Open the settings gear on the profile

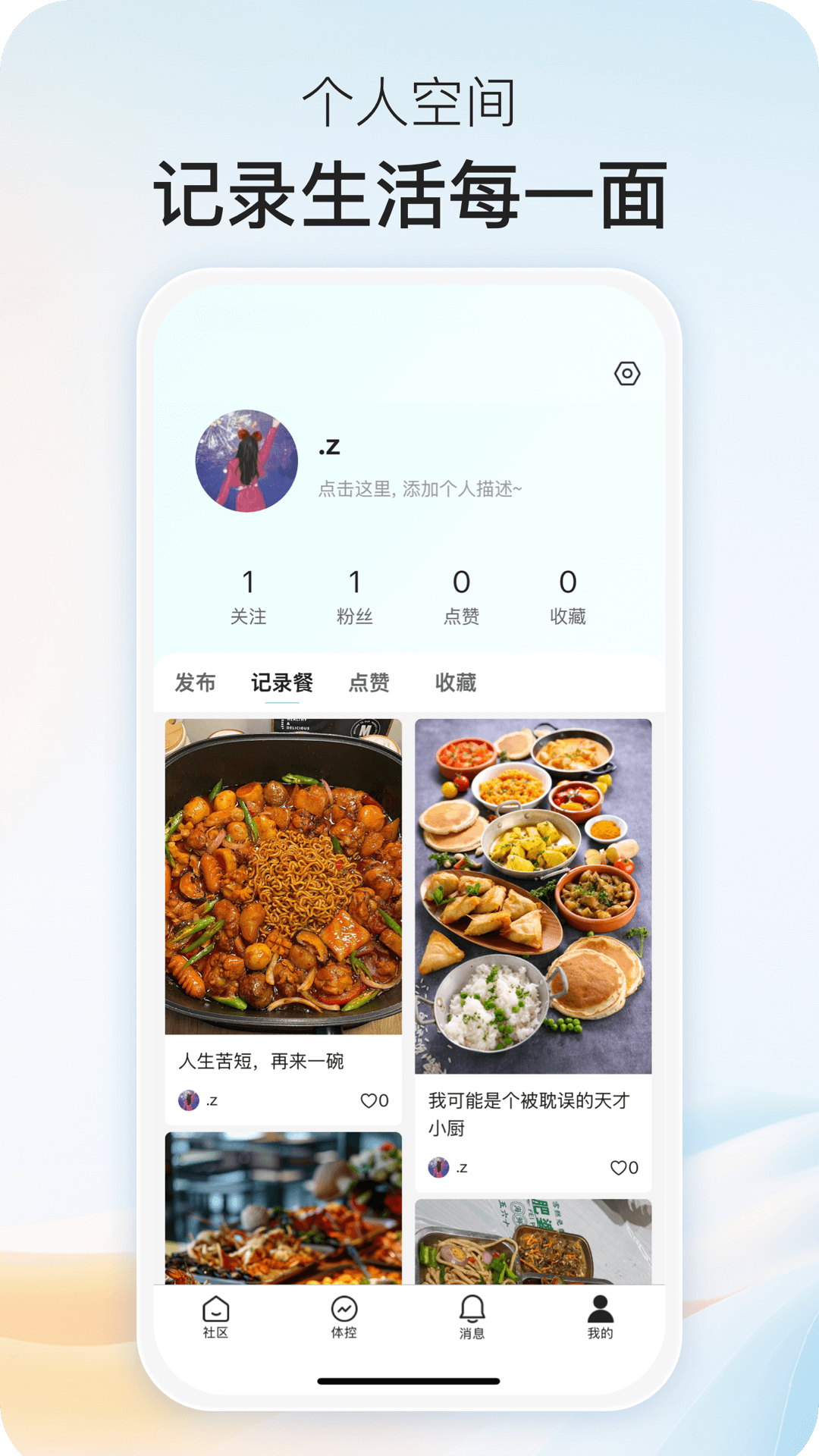[626, 373]
